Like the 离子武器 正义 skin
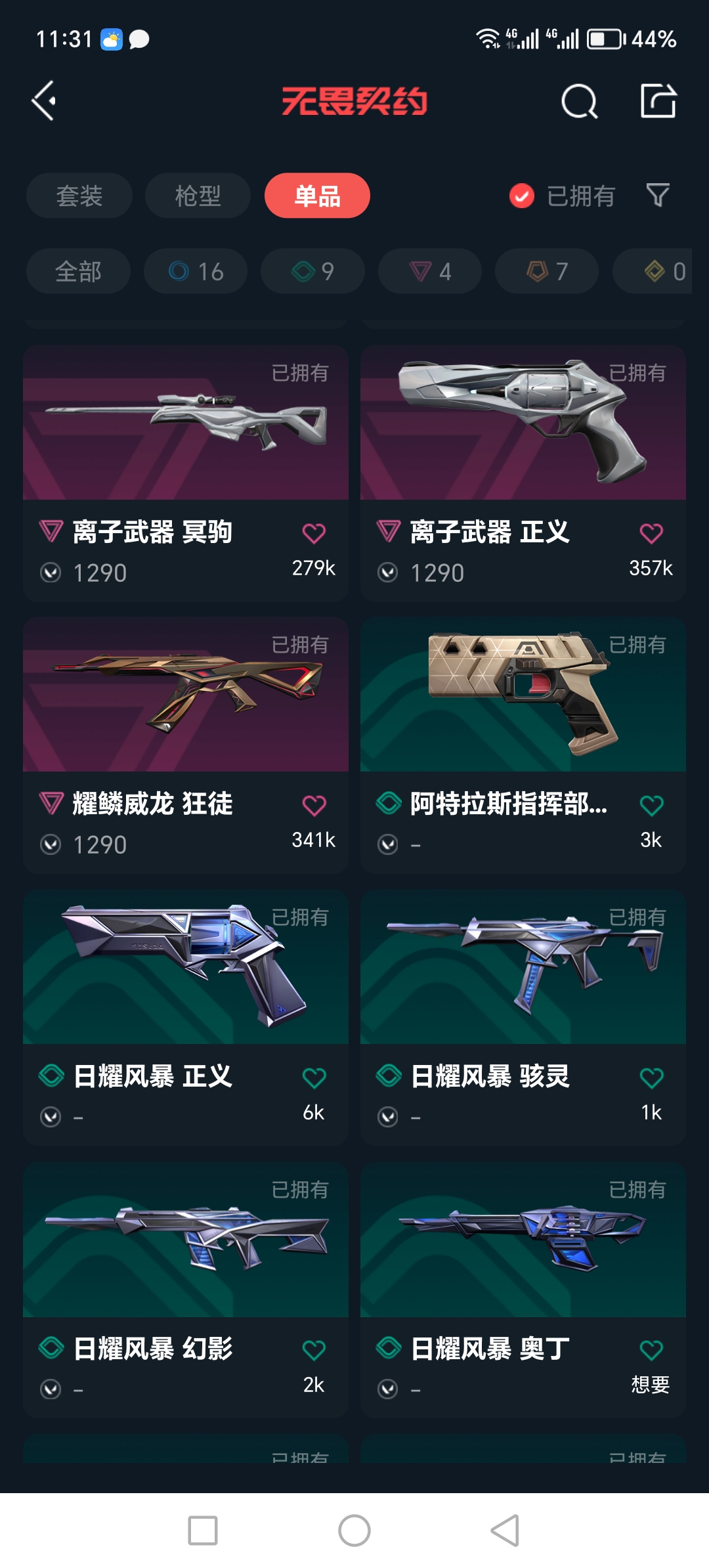The height and width of the screenshot is (1568, 709). click(651, 533)
